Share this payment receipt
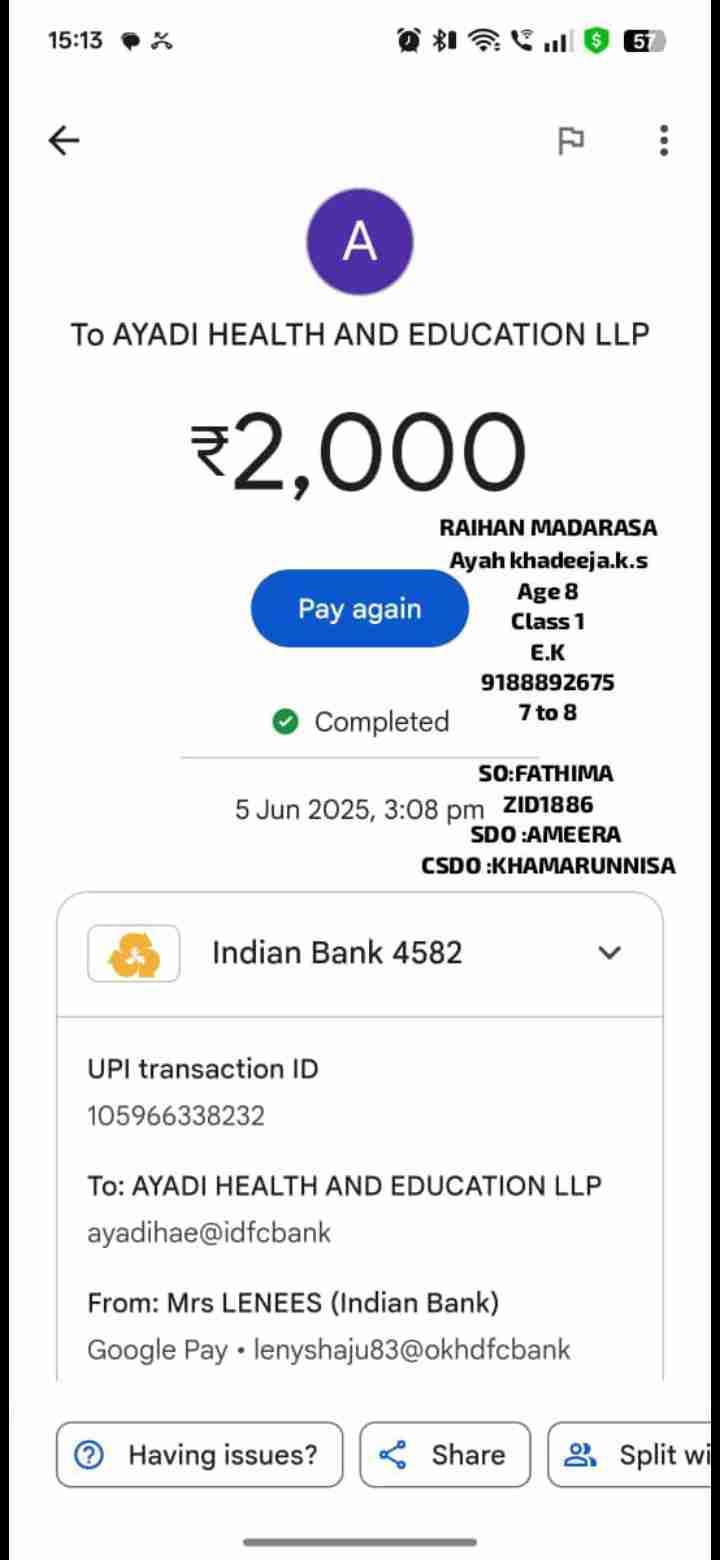Image resolution: width=720 pixels, height=1560 pixels. click(445, 1455)
